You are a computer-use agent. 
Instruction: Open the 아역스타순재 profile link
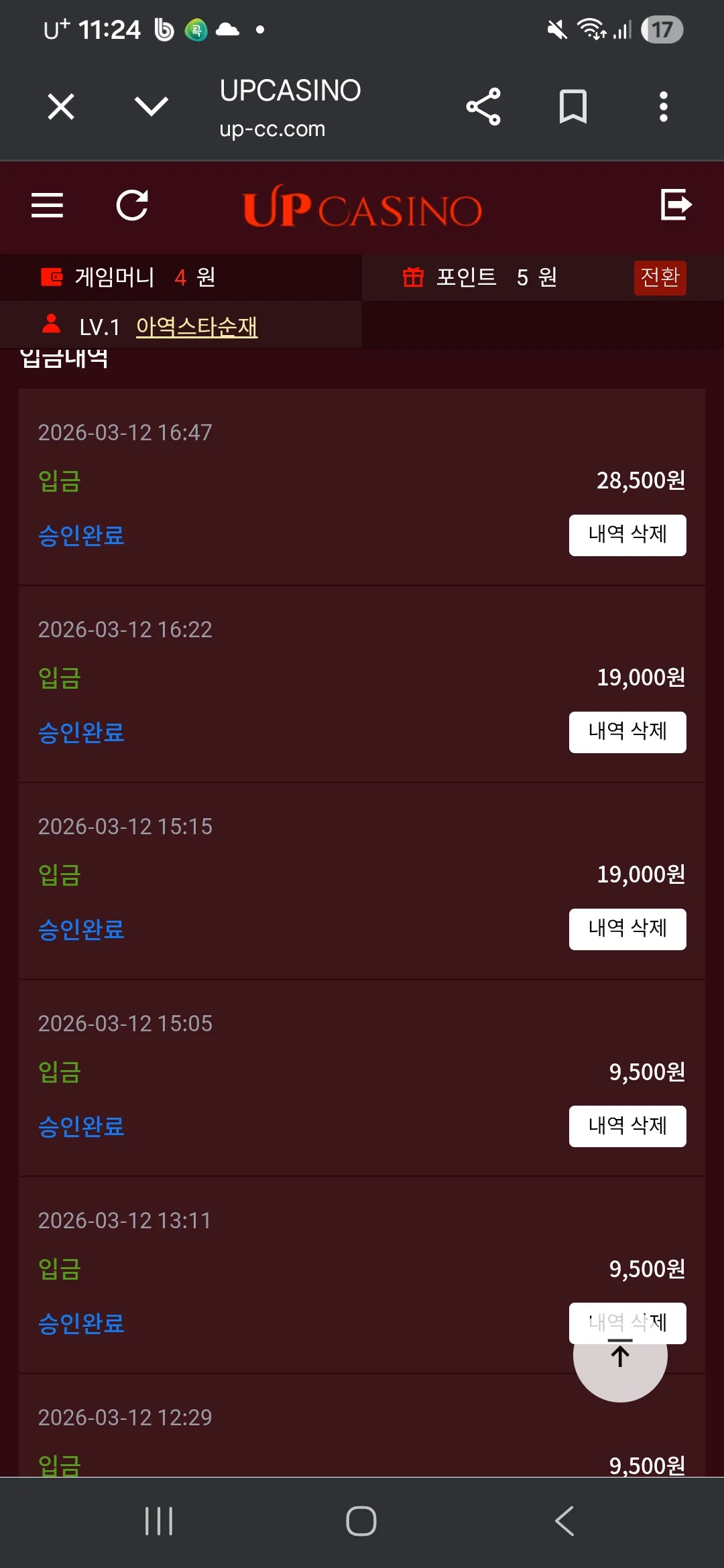(196, 327)
